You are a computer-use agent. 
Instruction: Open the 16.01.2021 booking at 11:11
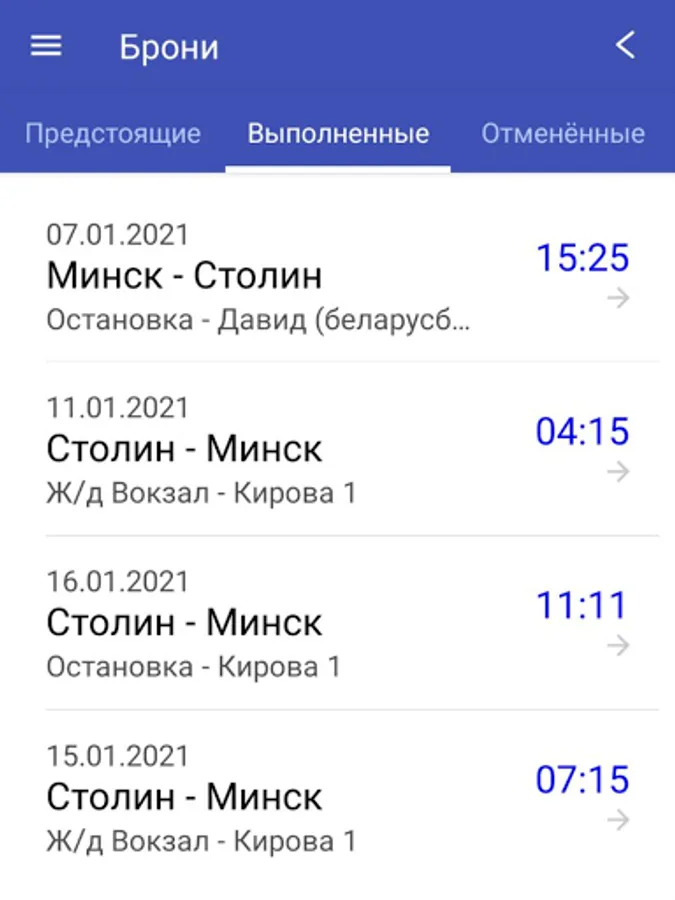[338, 623]
